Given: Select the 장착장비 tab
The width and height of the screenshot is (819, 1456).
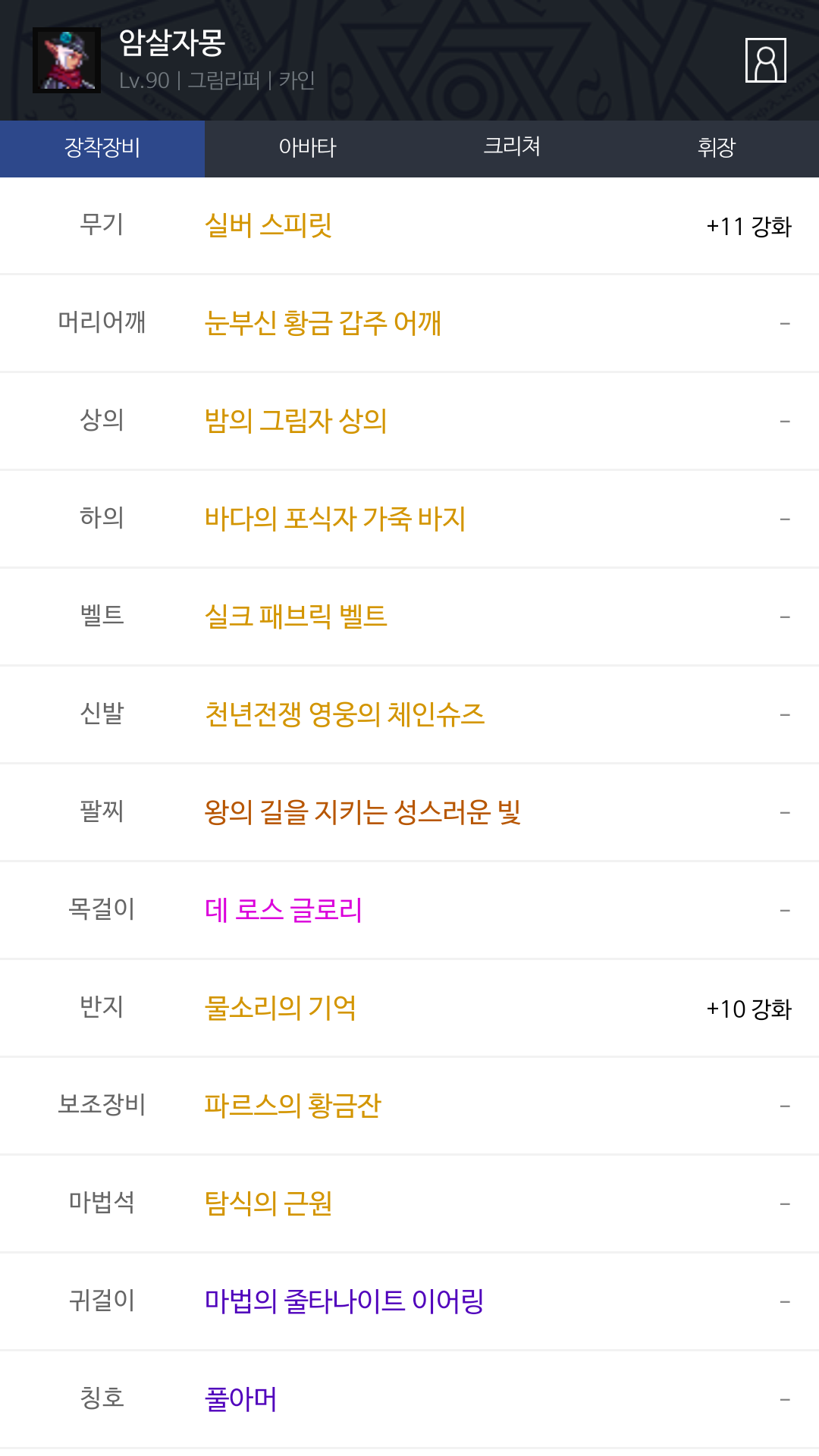Looking at the screenshot, I should [102, 148].
